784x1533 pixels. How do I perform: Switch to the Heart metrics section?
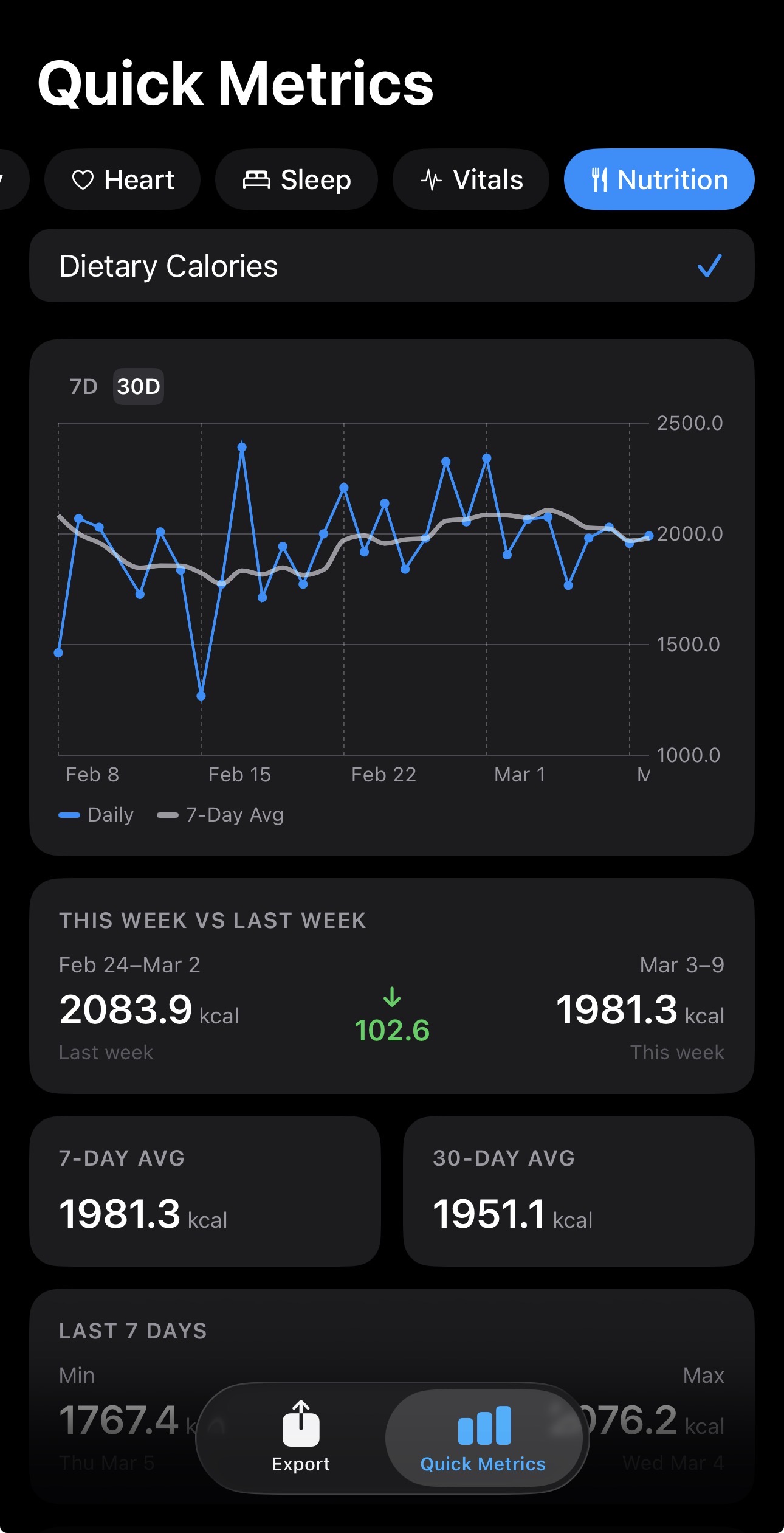pyautogui.click(x=122, y=180)
